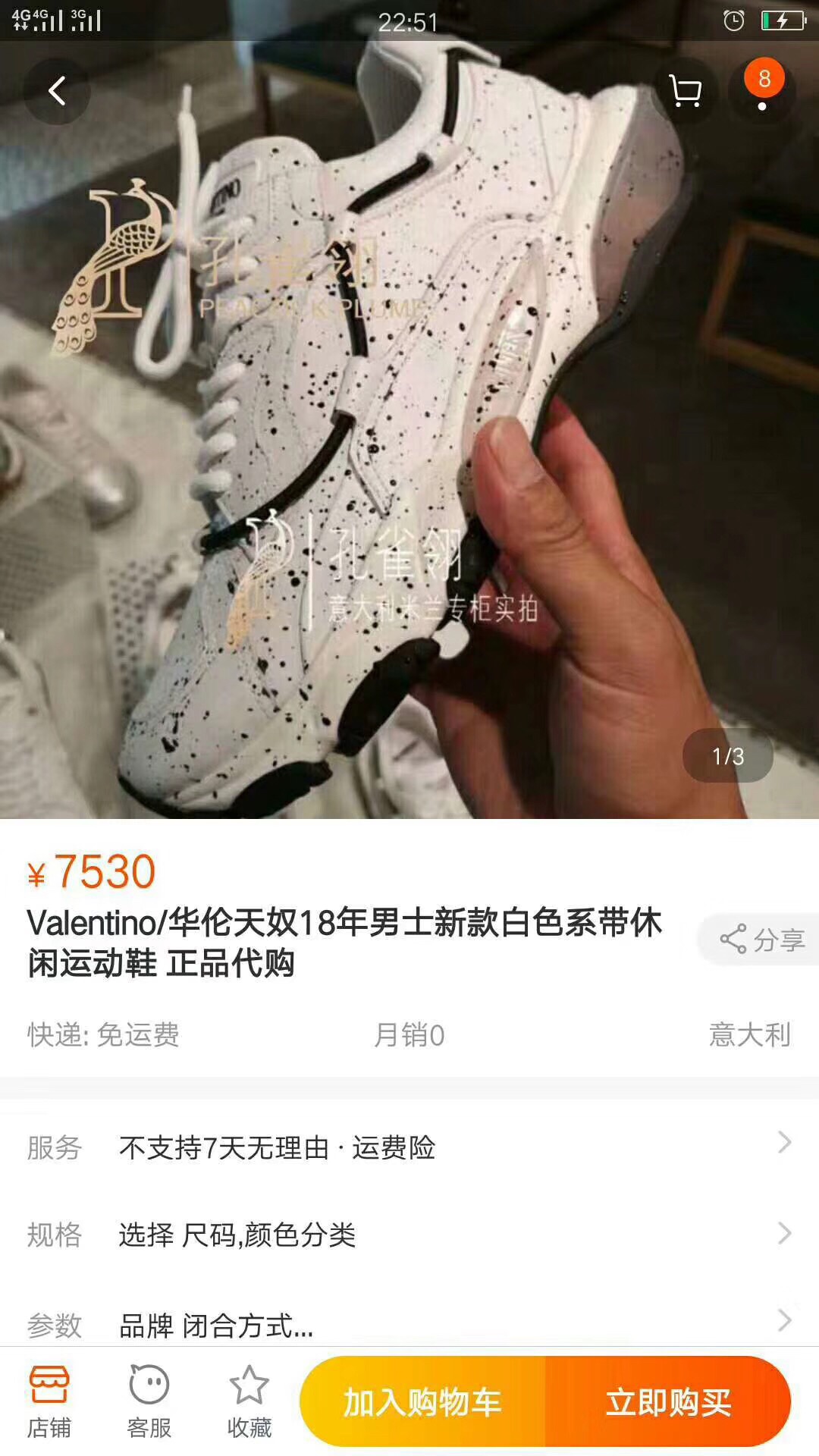Open the 参数 product parameters row
Screen dimensions: 819x1456
tap(409, 1324)
